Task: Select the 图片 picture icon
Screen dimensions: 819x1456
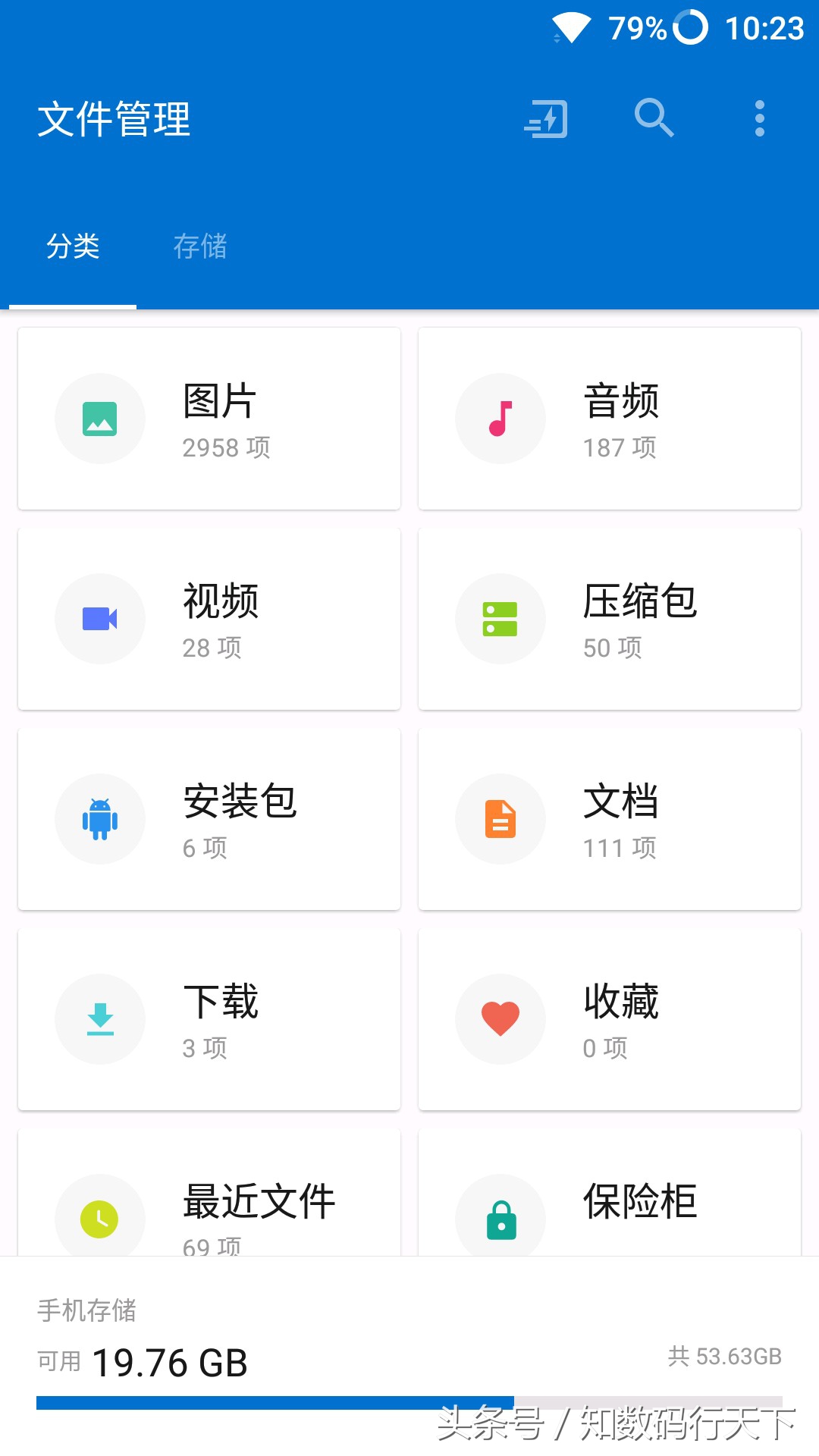Action: click(x=99, y=418)
